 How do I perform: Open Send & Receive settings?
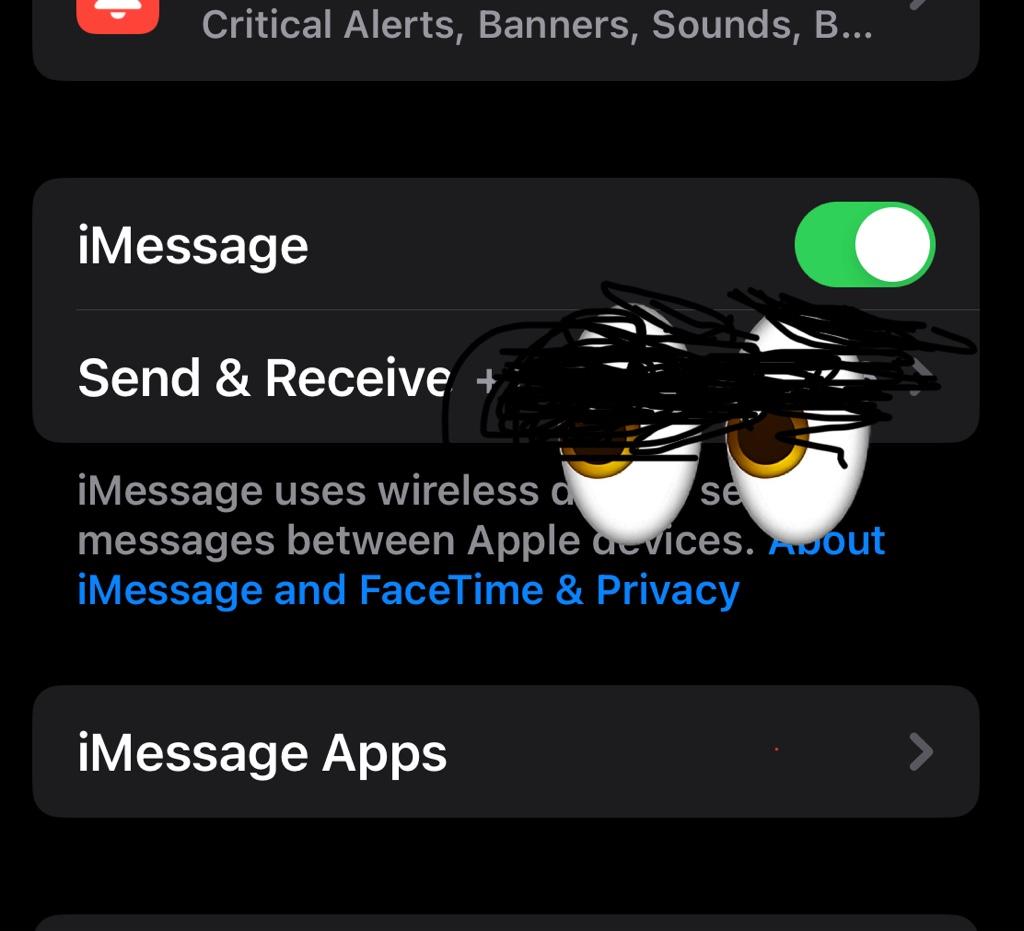coord(265,378)
